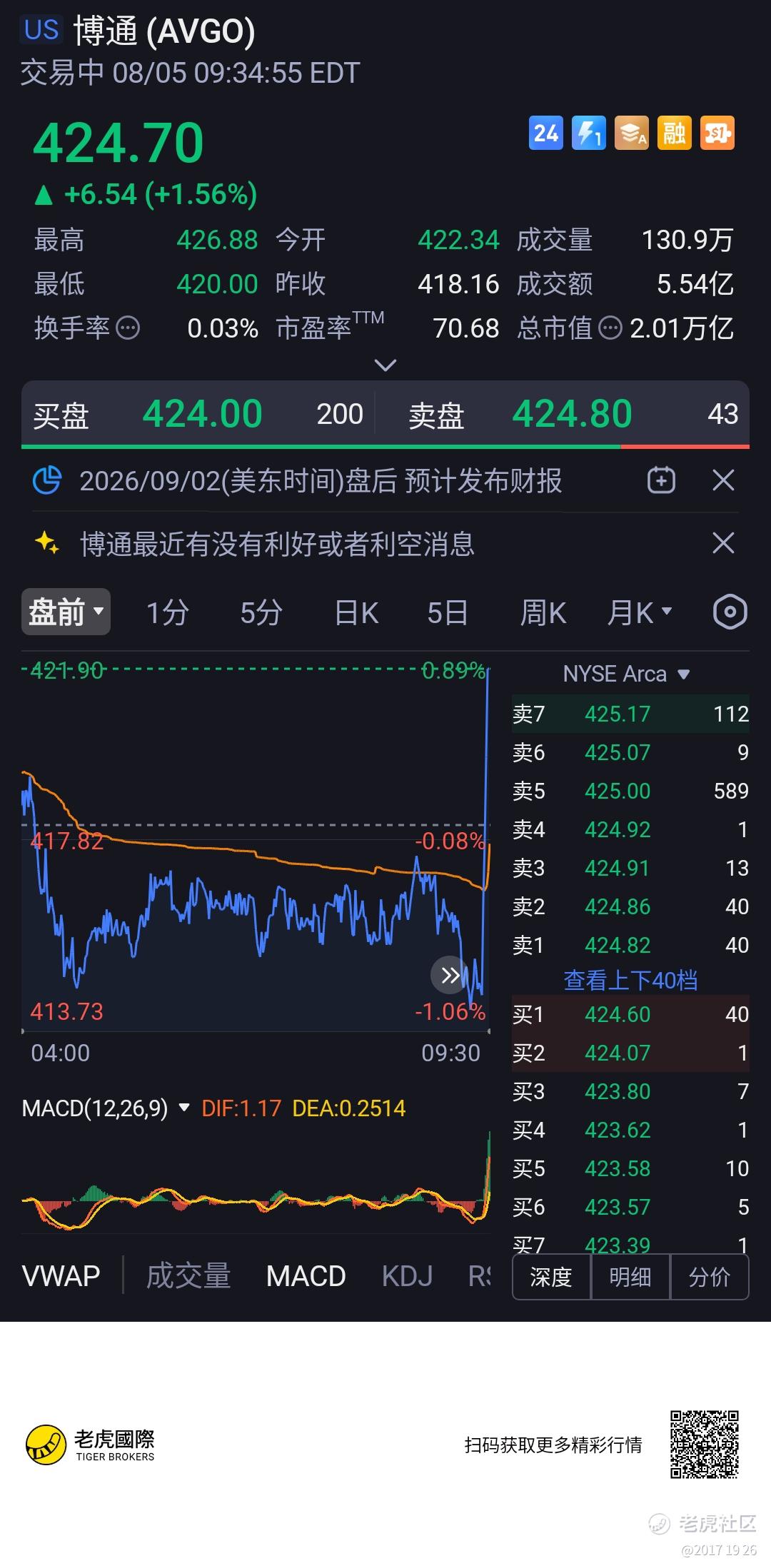Switch chart to 5分
The image size is (771, 1568).
pos(261,612)
